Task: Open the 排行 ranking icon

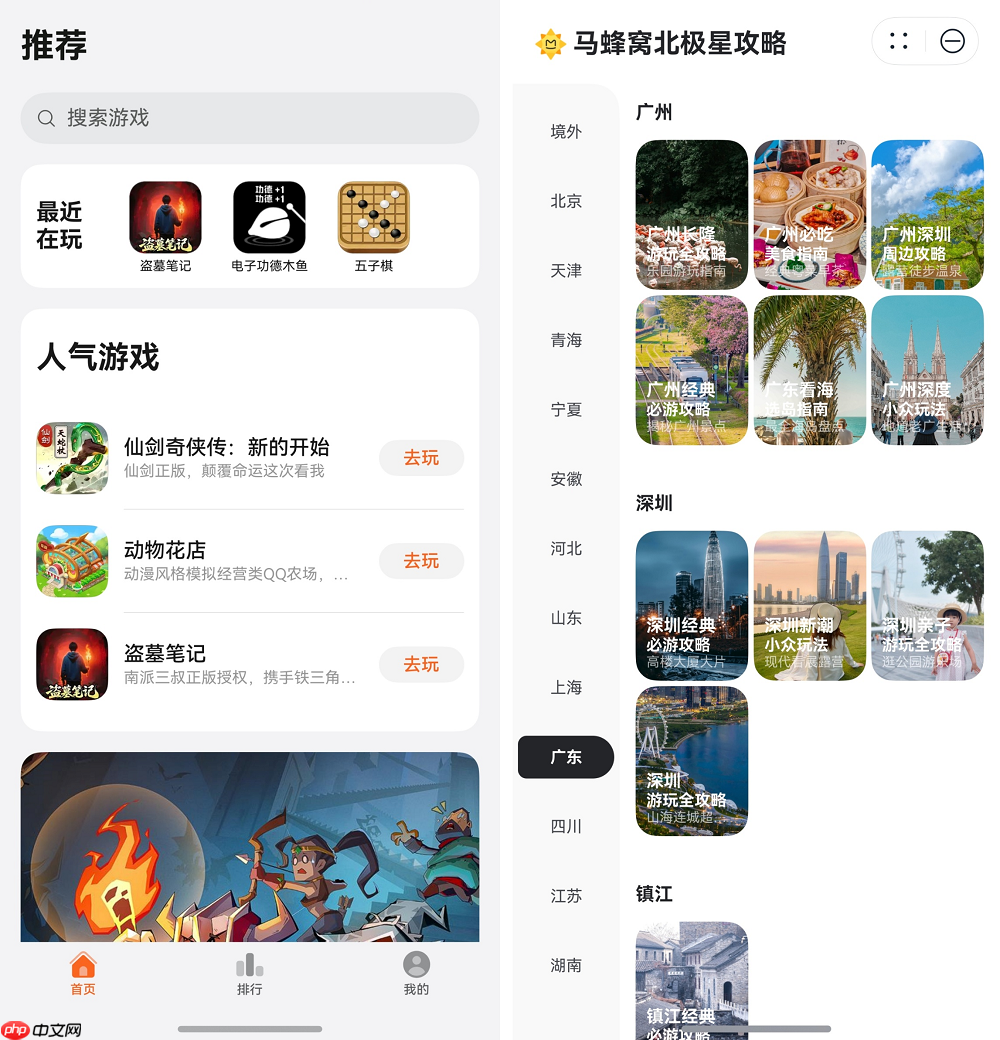Action: tap(249, 965)
